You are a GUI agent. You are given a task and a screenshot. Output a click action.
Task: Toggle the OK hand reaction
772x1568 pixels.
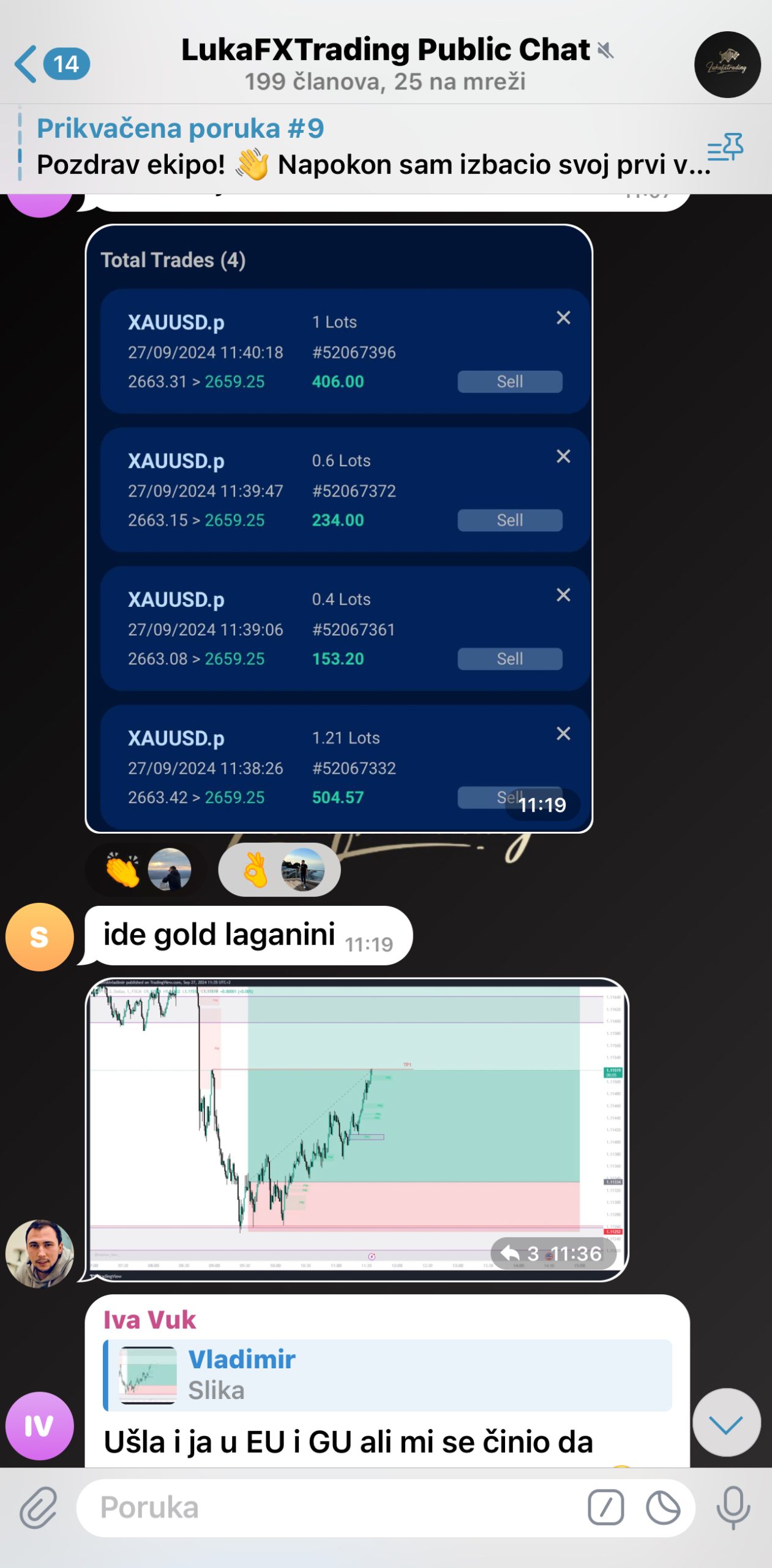click(279, 869)
